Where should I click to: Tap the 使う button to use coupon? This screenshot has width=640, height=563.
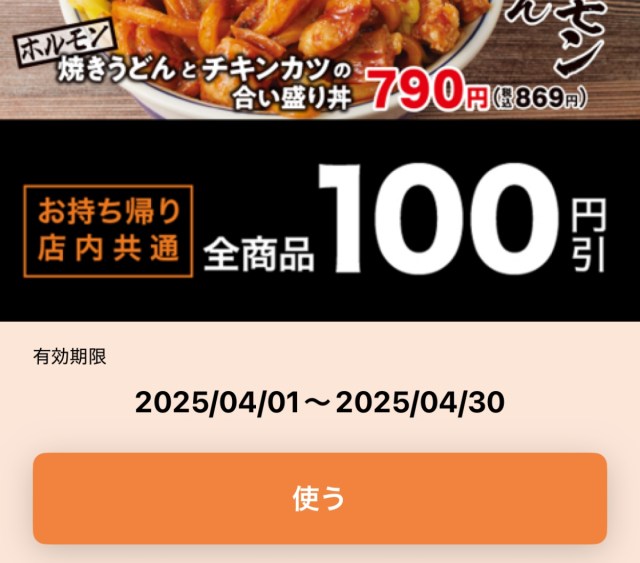tap(319, 498)
